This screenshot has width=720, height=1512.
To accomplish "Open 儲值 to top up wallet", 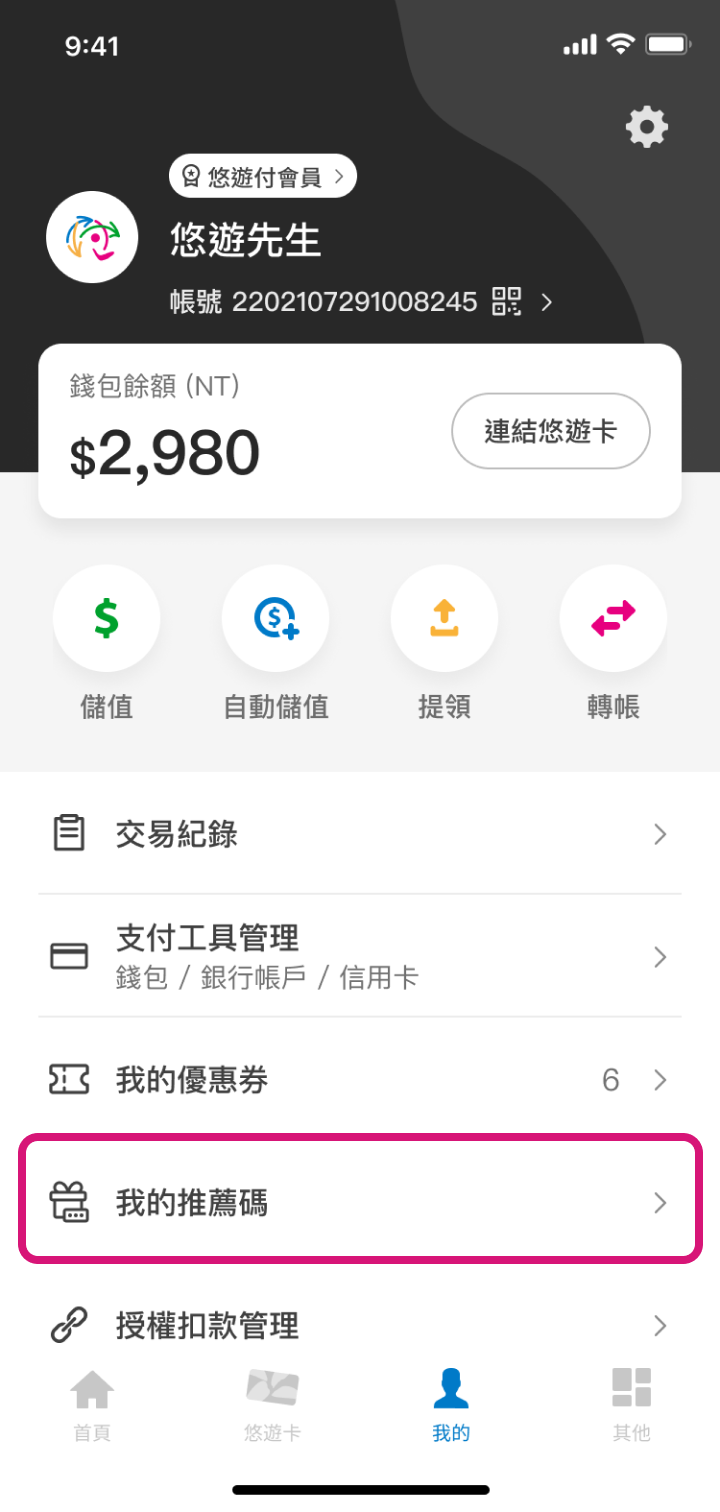I will click(x=106, y=619).
